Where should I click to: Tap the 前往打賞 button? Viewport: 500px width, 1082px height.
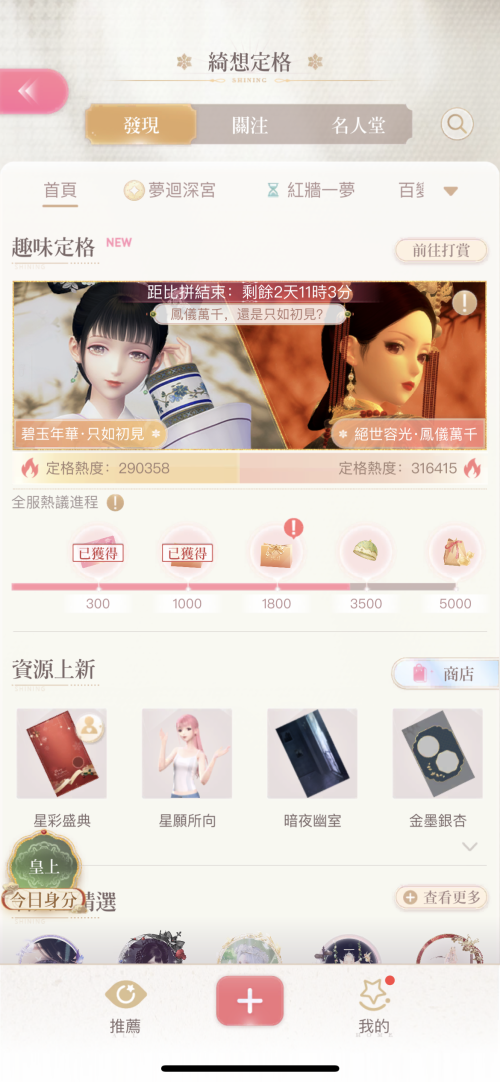[441, 250]
